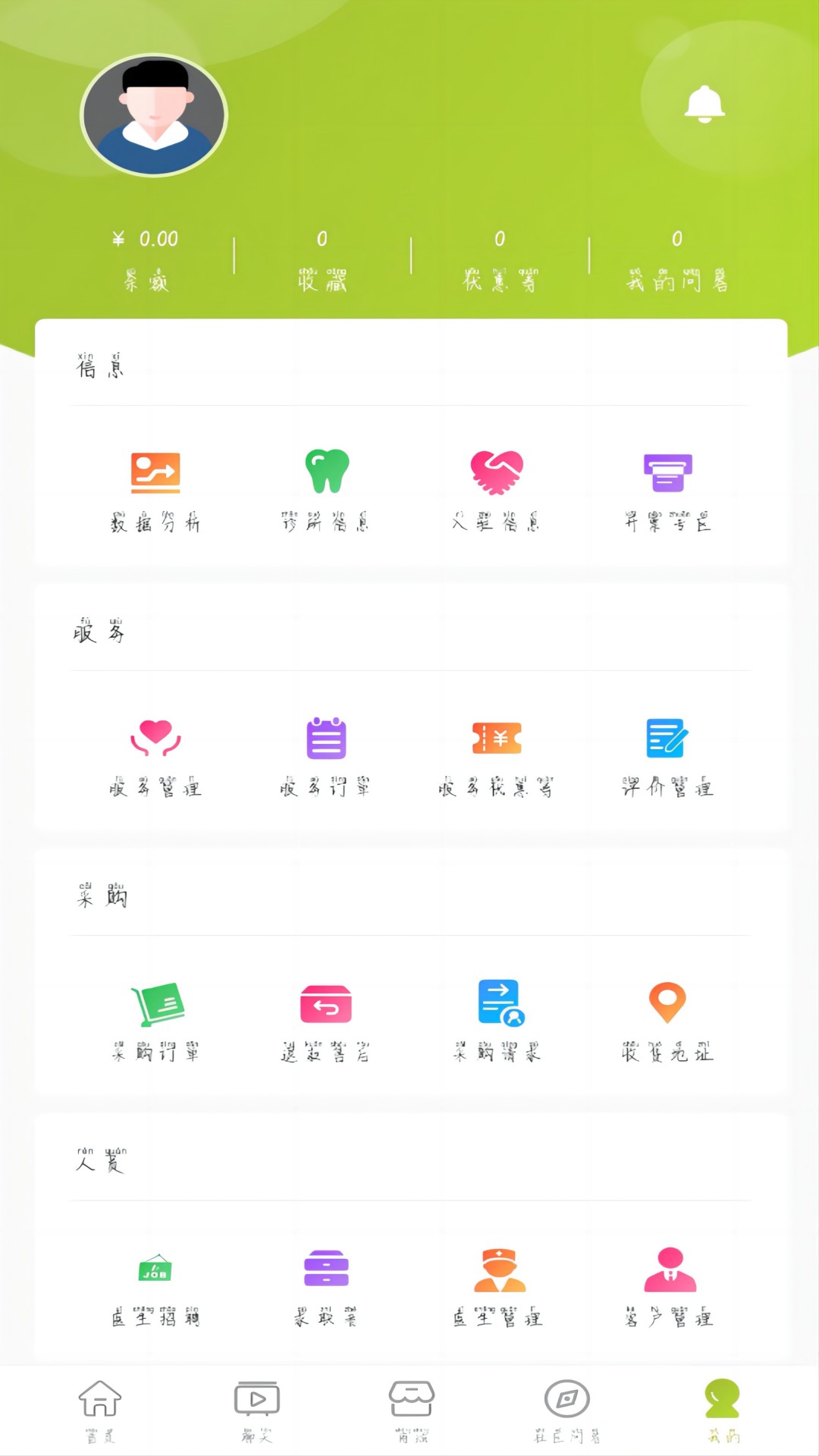Open 采购需求 purchase requests
Screen dimensions: 819x1456
click(x=497, y=1020)
